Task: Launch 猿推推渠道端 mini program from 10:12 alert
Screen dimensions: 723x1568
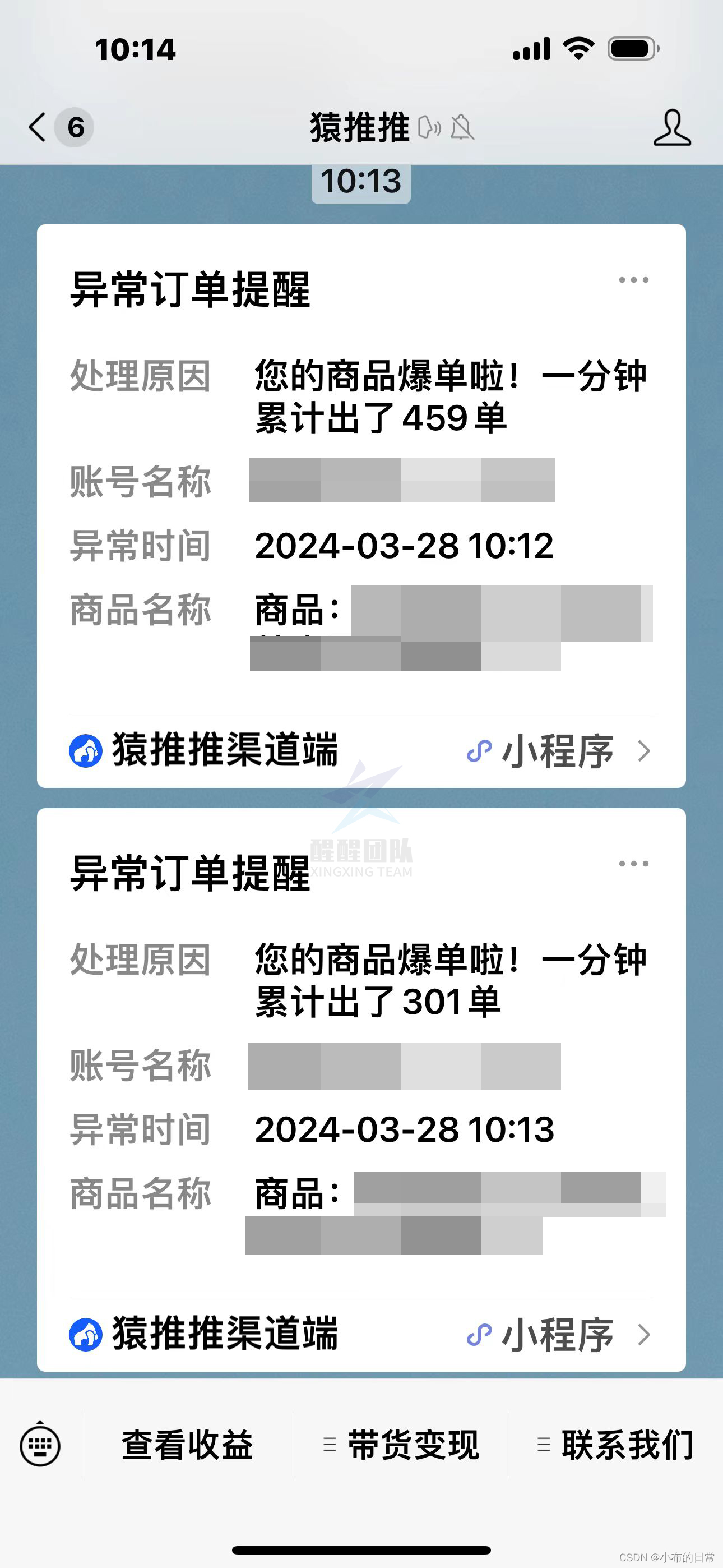Action: coord(360,750)
